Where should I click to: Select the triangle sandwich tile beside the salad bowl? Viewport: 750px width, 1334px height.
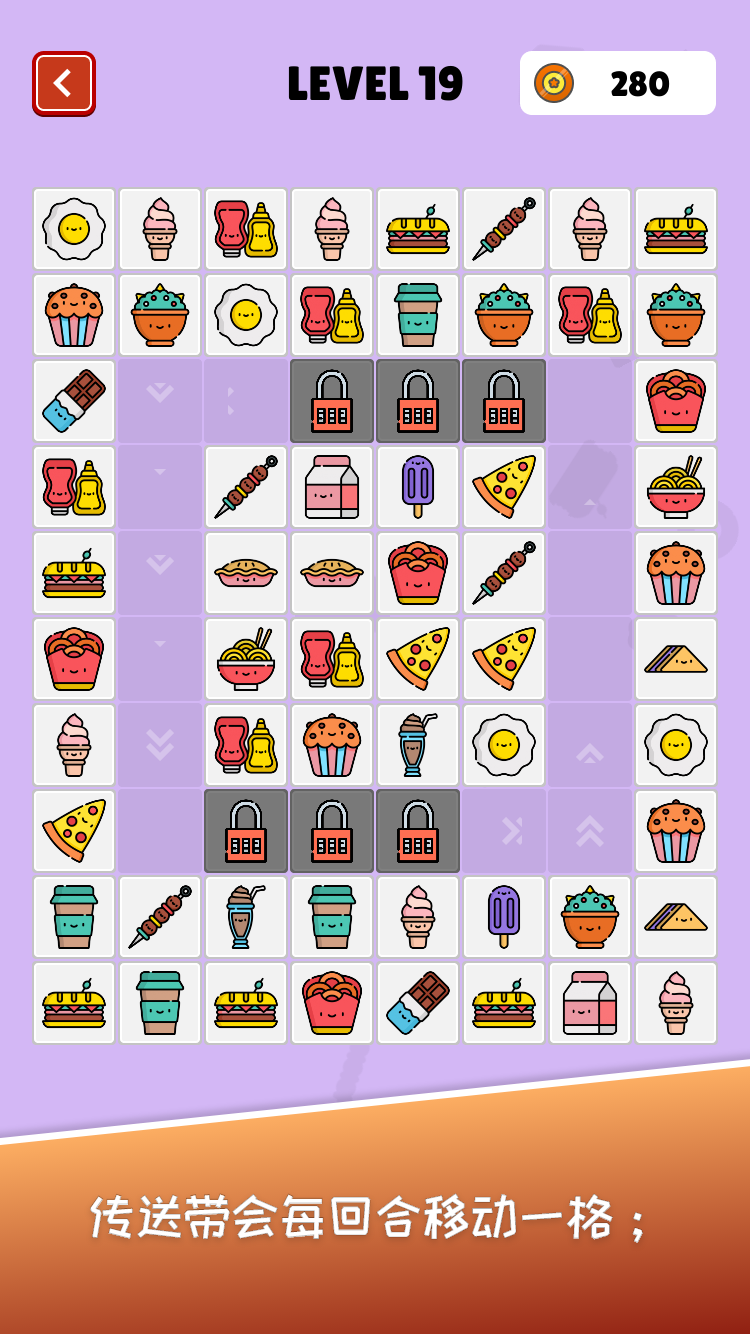tap(676, 917)
